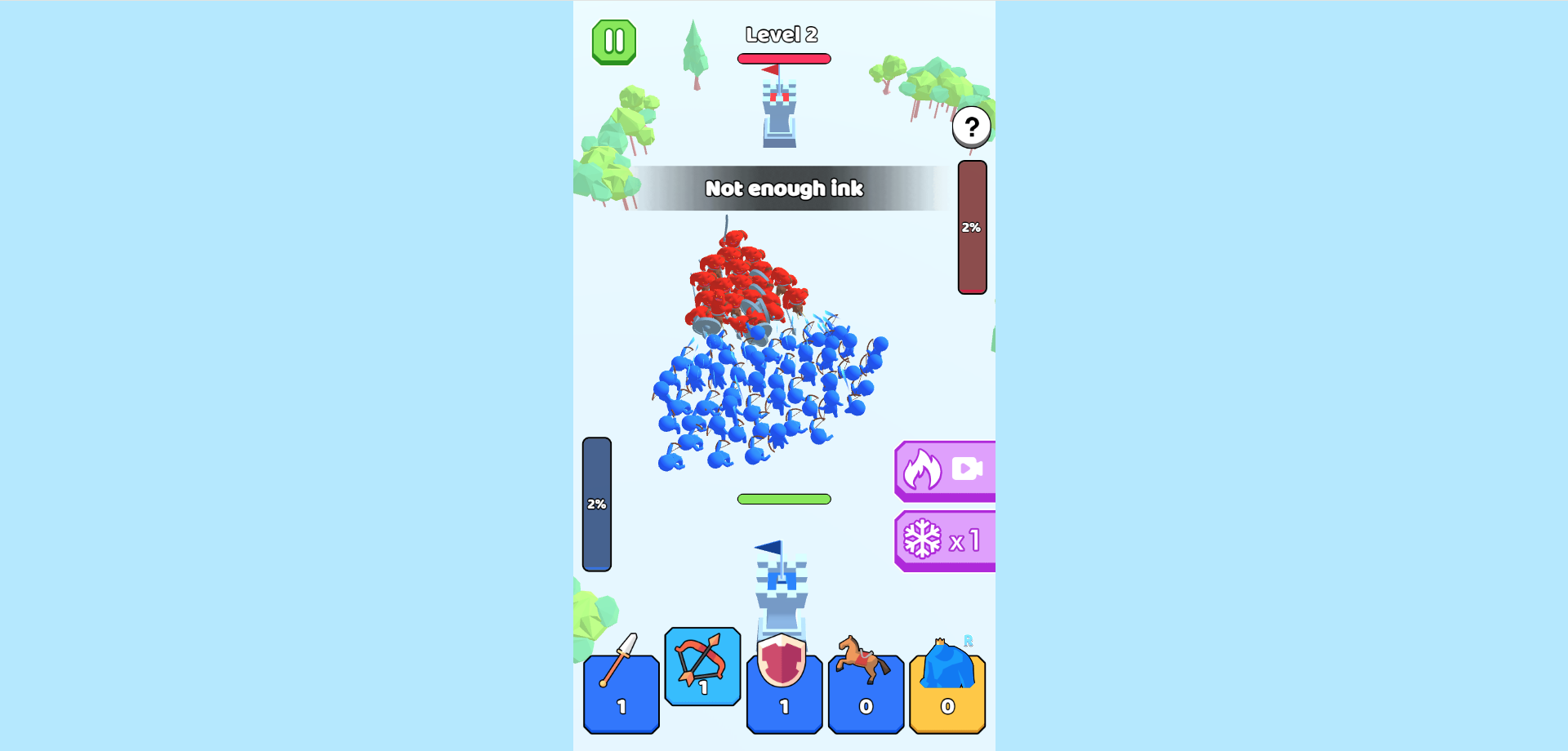This screenshot has width=1568, height=751.
Task: Select the bow archer unit card
Action: [702, 666]
